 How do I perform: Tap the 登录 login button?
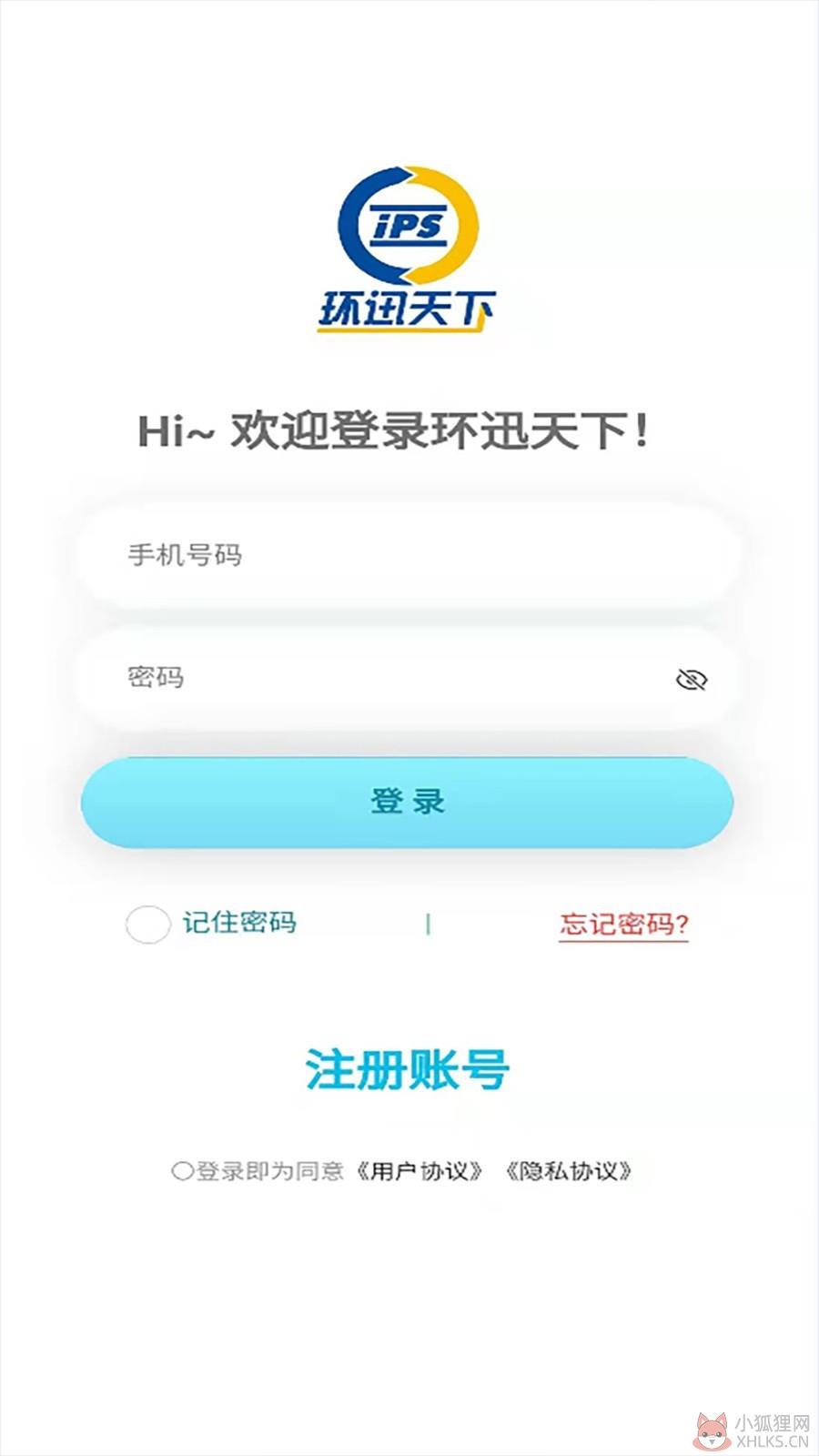(x=407, y=803)
